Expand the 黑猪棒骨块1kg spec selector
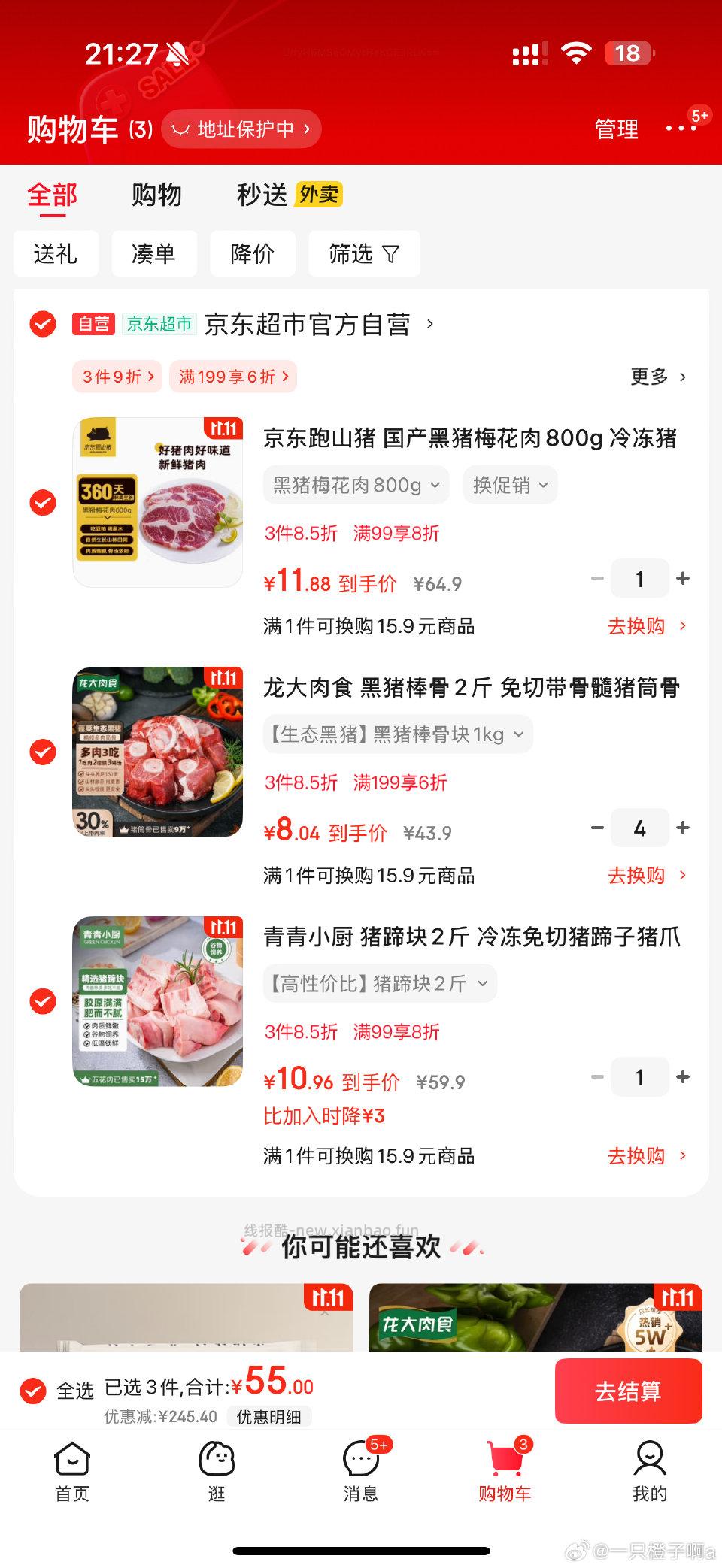This screenshot has width=722, height=1568. [393, 734]
